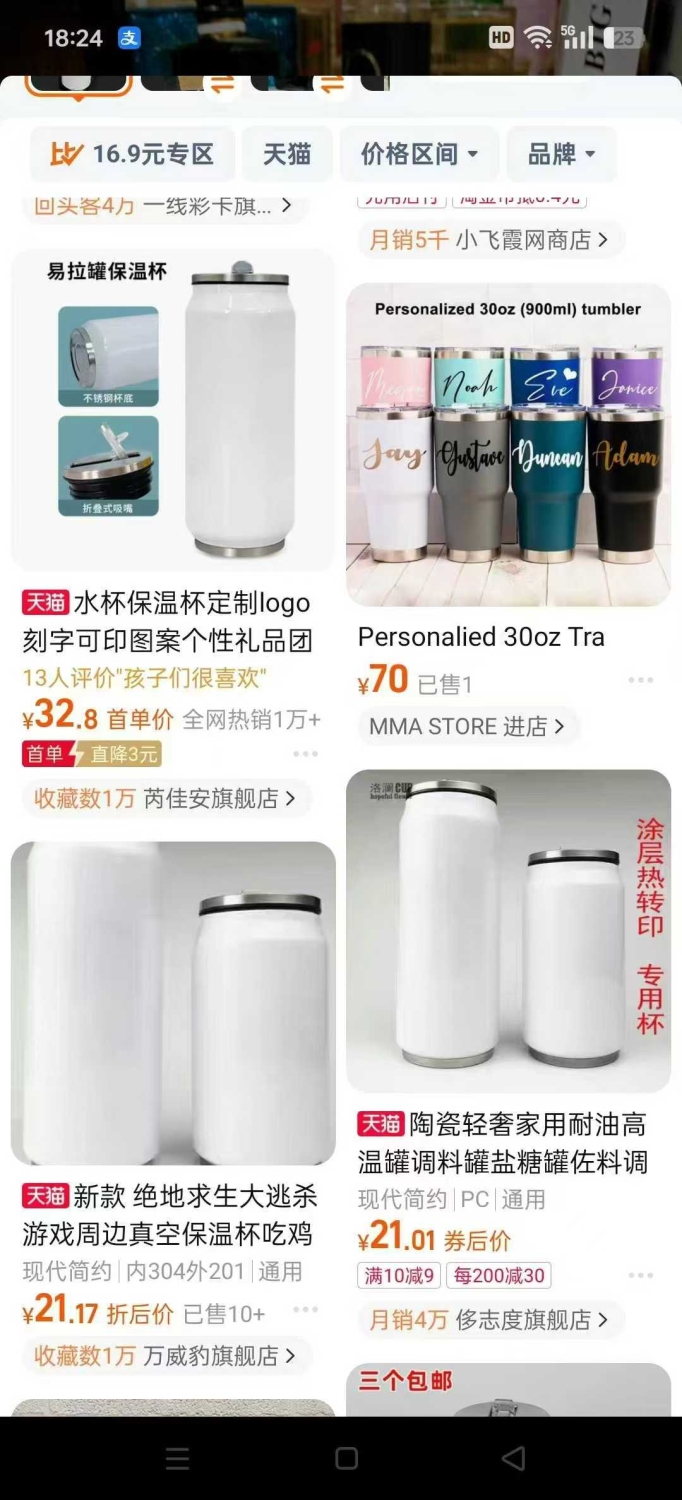Screen dimensions: 682x1500
Task: Show more options for the ¥70 tumbler
Action: tap(641, 680)
